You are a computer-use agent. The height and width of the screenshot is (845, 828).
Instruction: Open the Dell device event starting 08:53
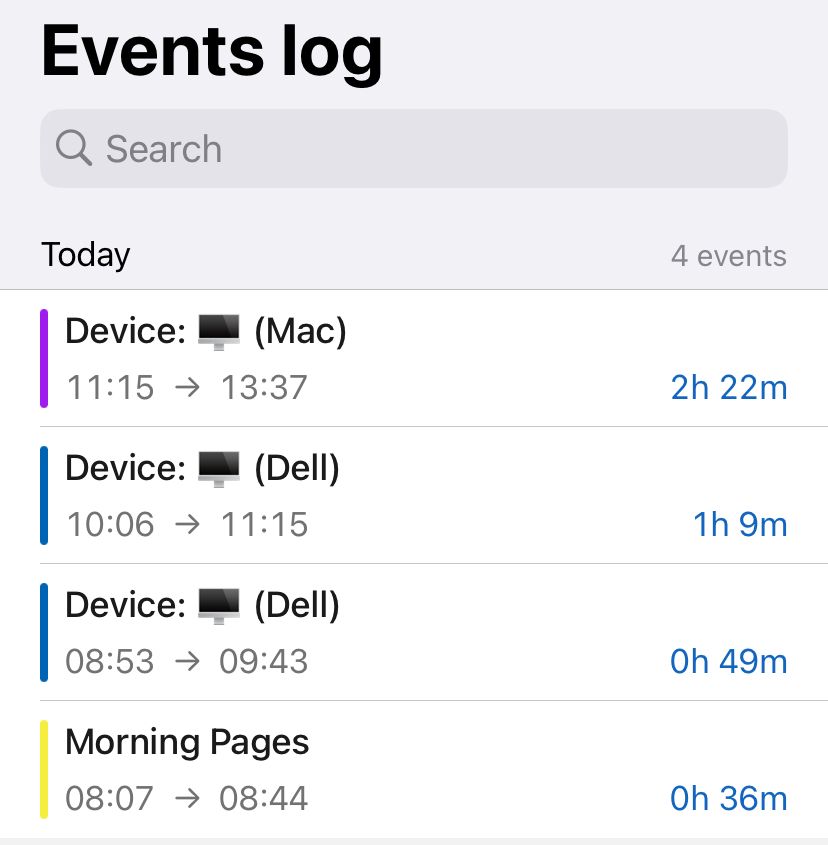[413, 632]
